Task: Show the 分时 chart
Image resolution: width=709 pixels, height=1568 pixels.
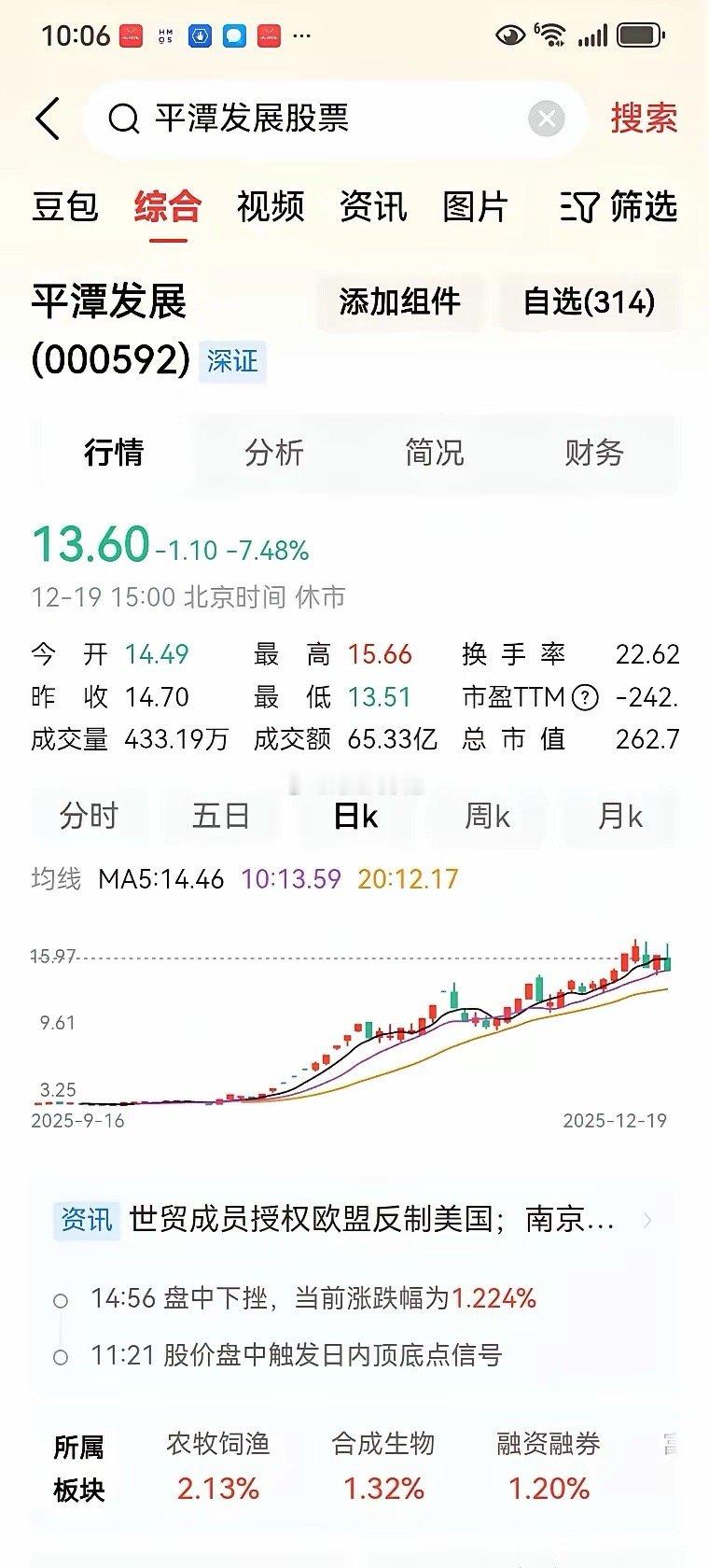Action: [89, 816]
